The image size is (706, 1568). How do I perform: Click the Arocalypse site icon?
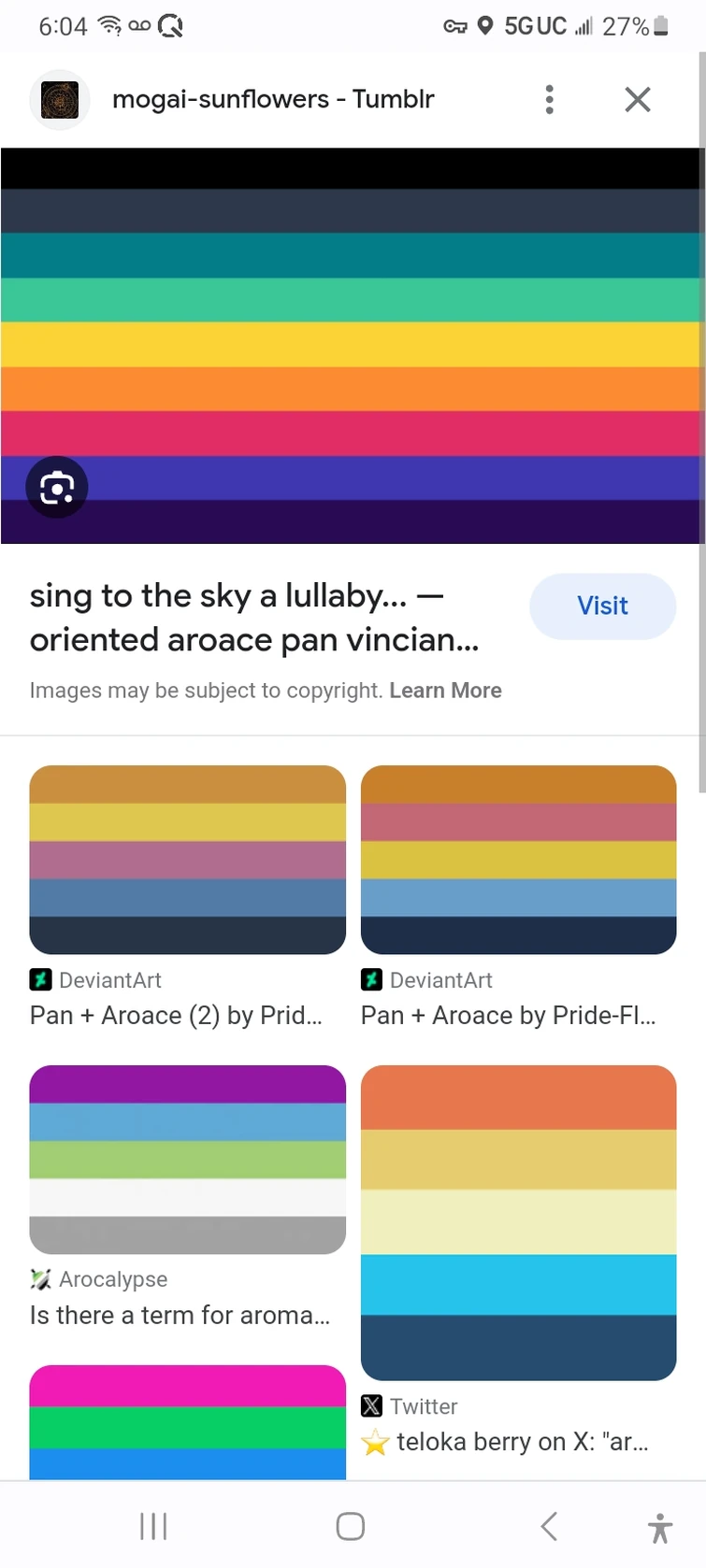coord(40,1279)
